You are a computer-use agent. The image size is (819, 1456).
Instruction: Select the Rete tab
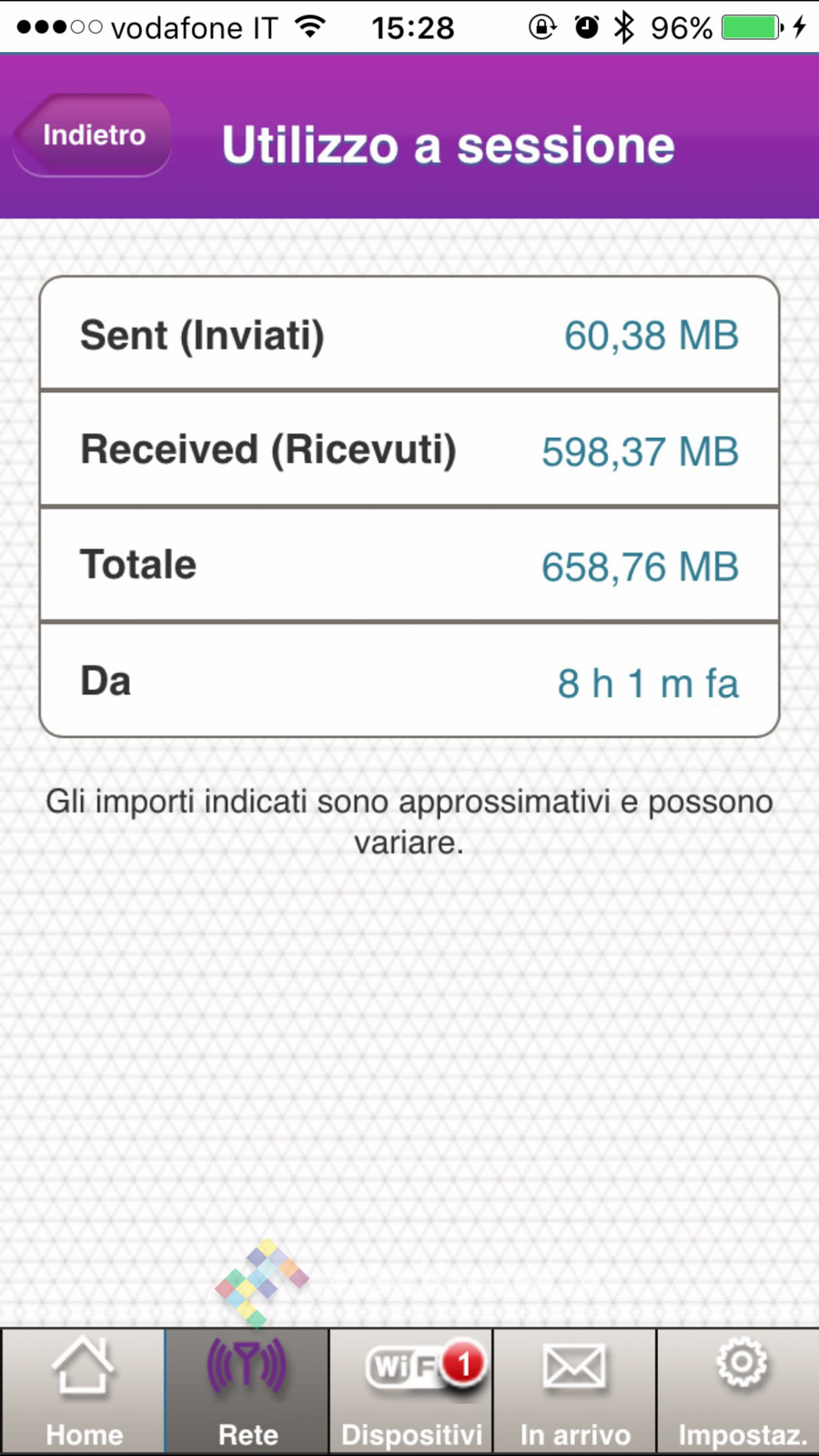click(247, 1390)
